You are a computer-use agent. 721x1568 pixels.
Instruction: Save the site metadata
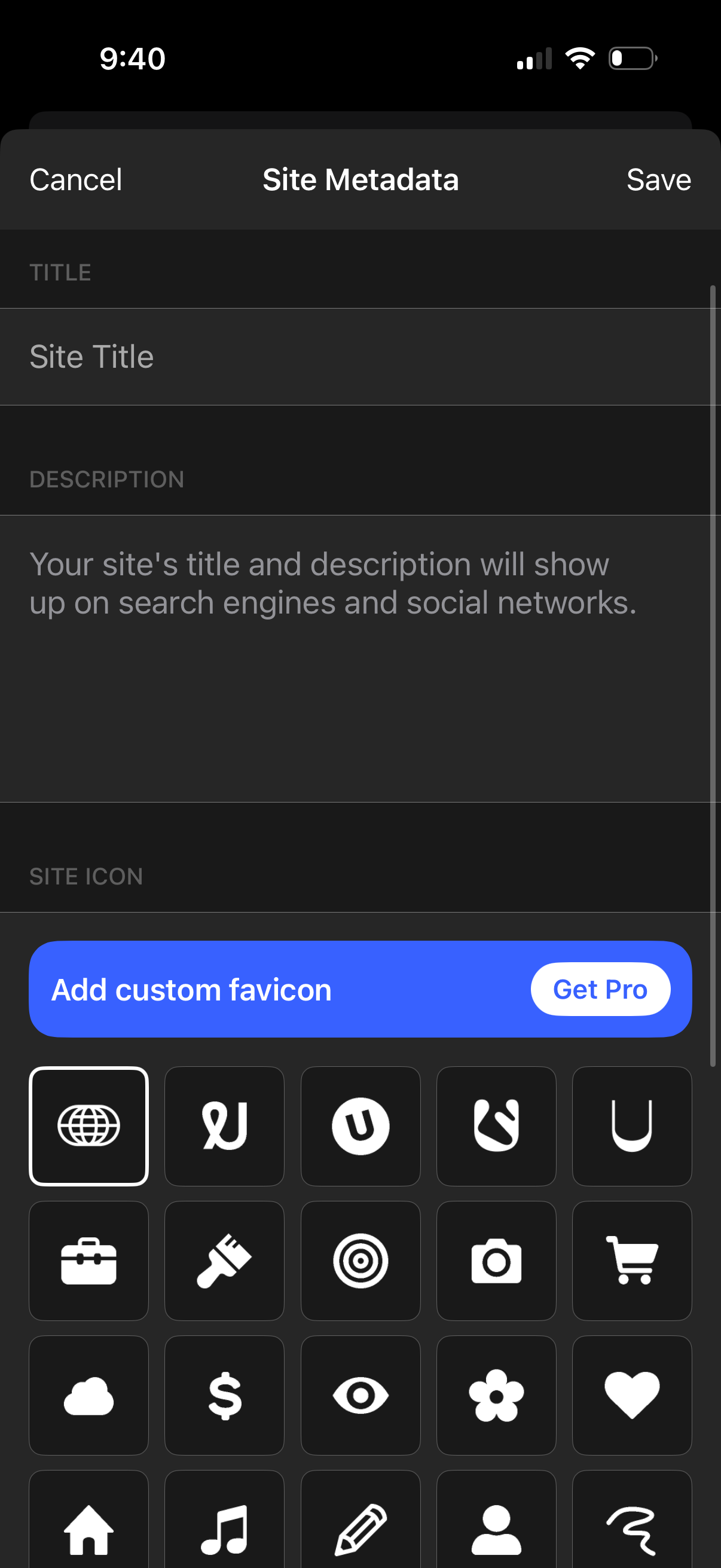[x=658, y=179]
